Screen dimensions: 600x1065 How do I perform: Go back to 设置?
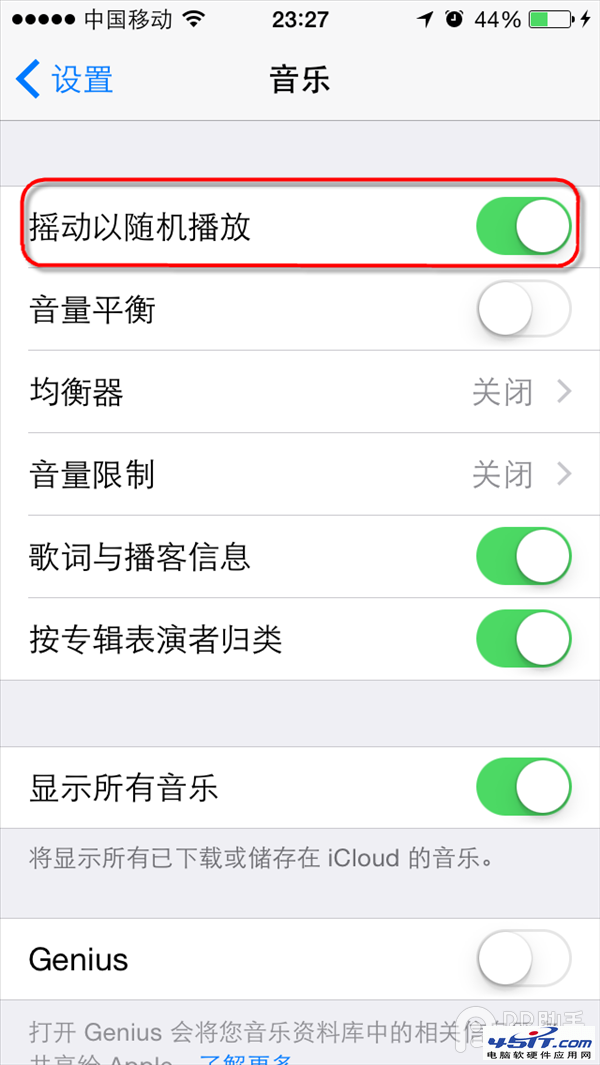[x=66, y=80]
